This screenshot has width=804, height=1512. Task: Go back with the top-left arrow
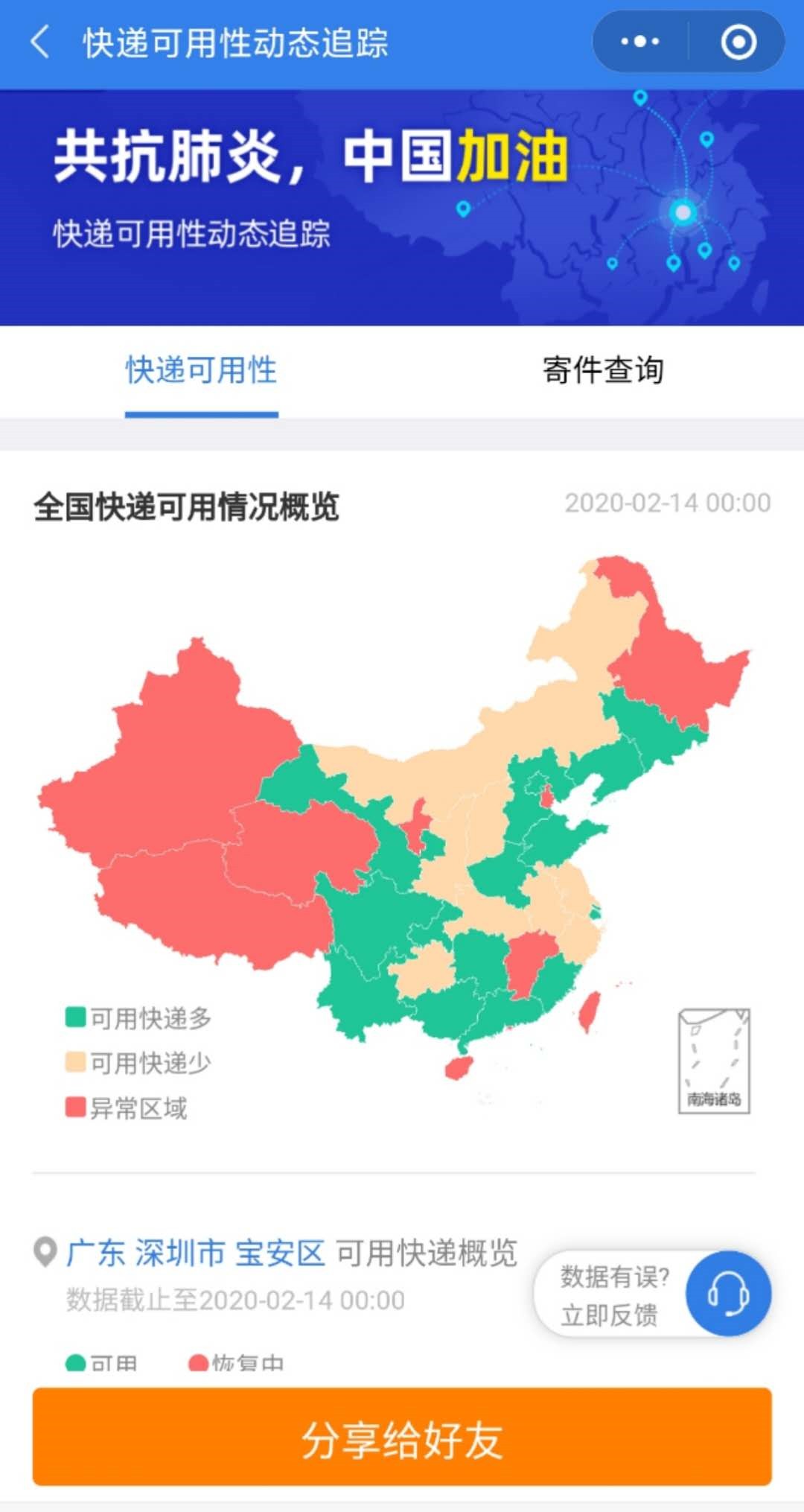(40, 42)
